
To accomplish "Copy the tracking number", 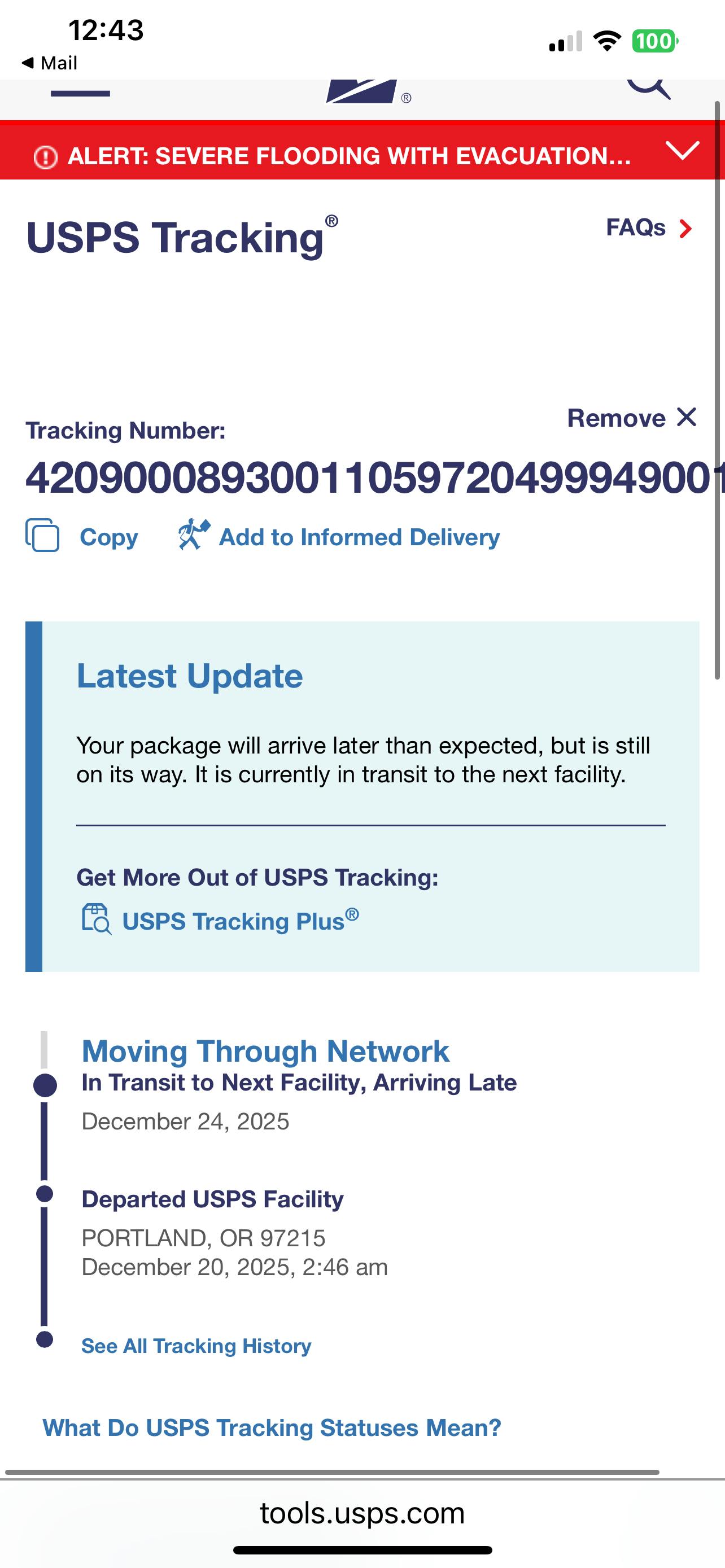I will pos(82,536).
